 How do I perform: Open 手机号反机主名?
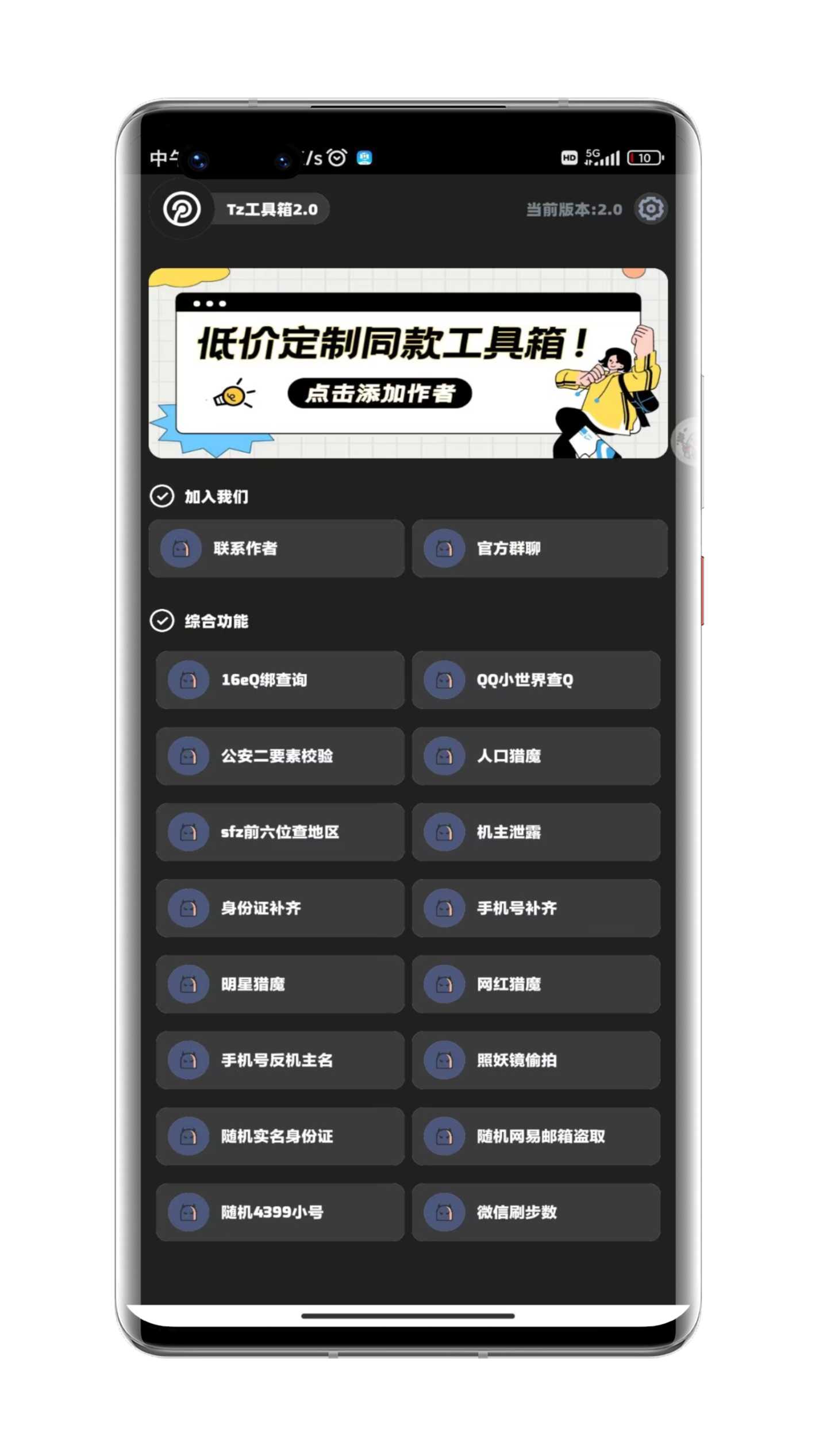tap(280, 1061)
